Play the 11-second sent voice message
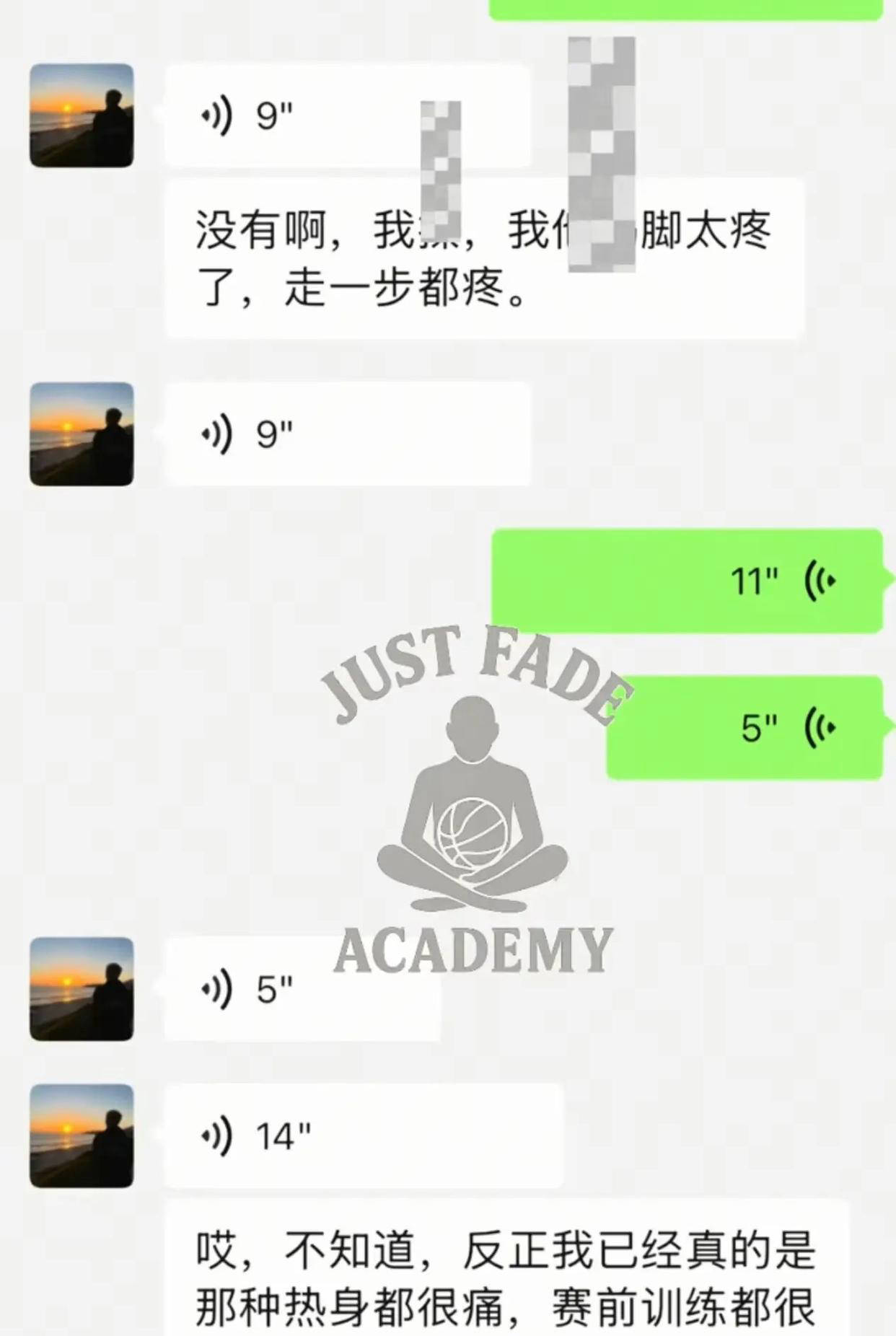896x1336 pixels. click(x=687, y=581)
